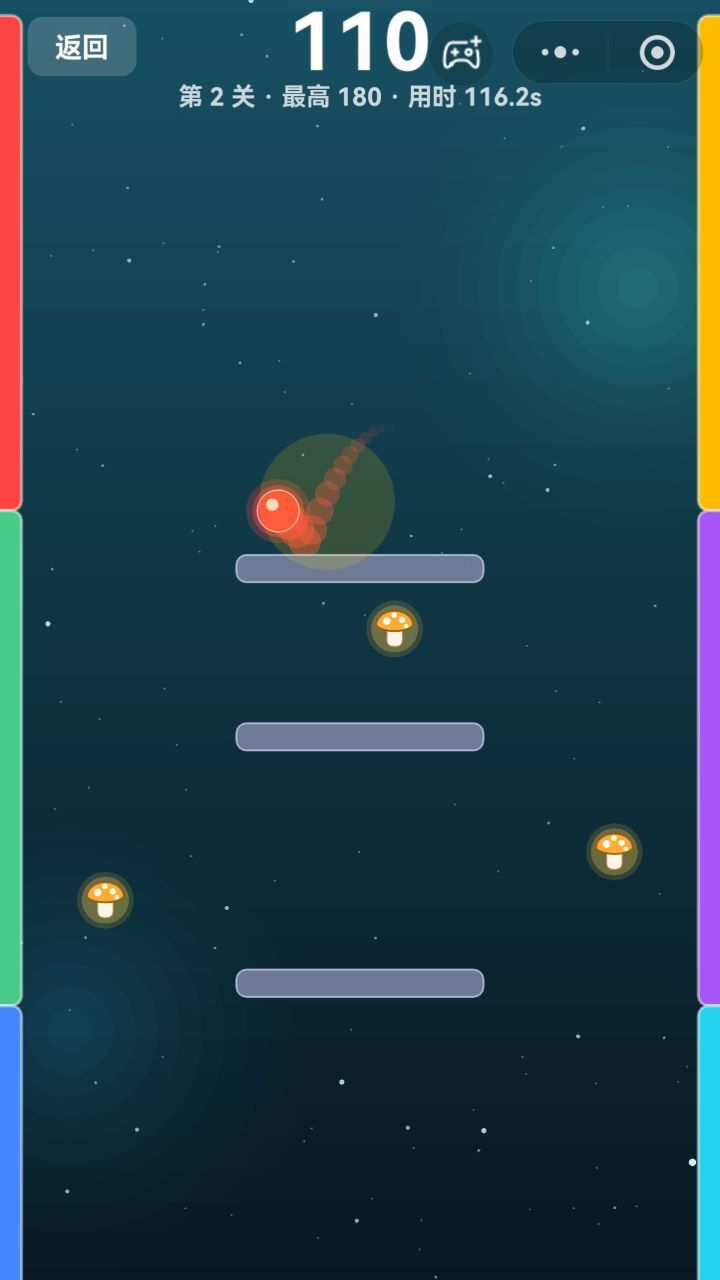
Task: Open the game controller icon
Action: [x=462, y=52]
